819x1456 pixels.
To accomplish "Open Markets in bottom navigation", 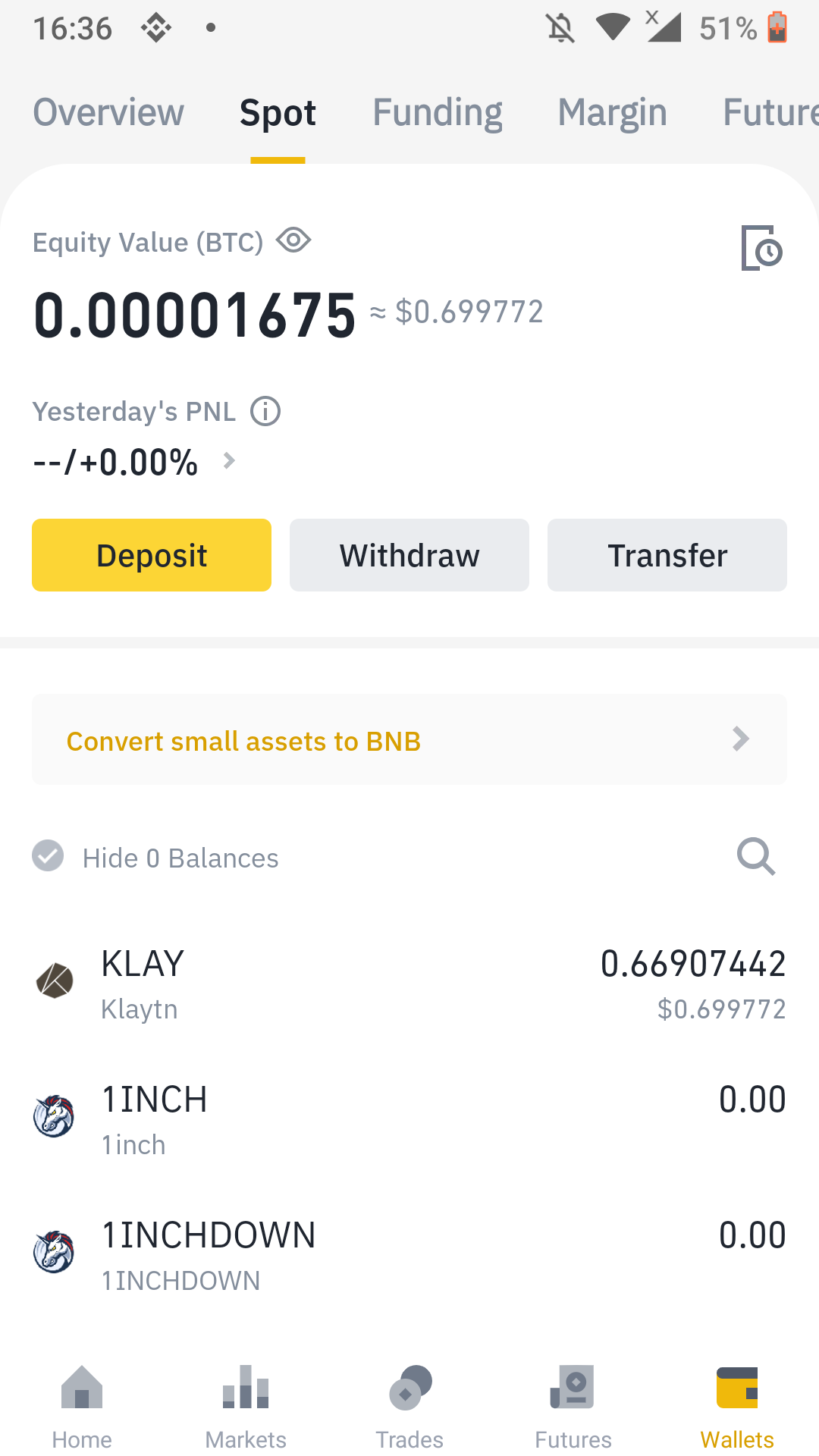I will (x=246, y=1407).
